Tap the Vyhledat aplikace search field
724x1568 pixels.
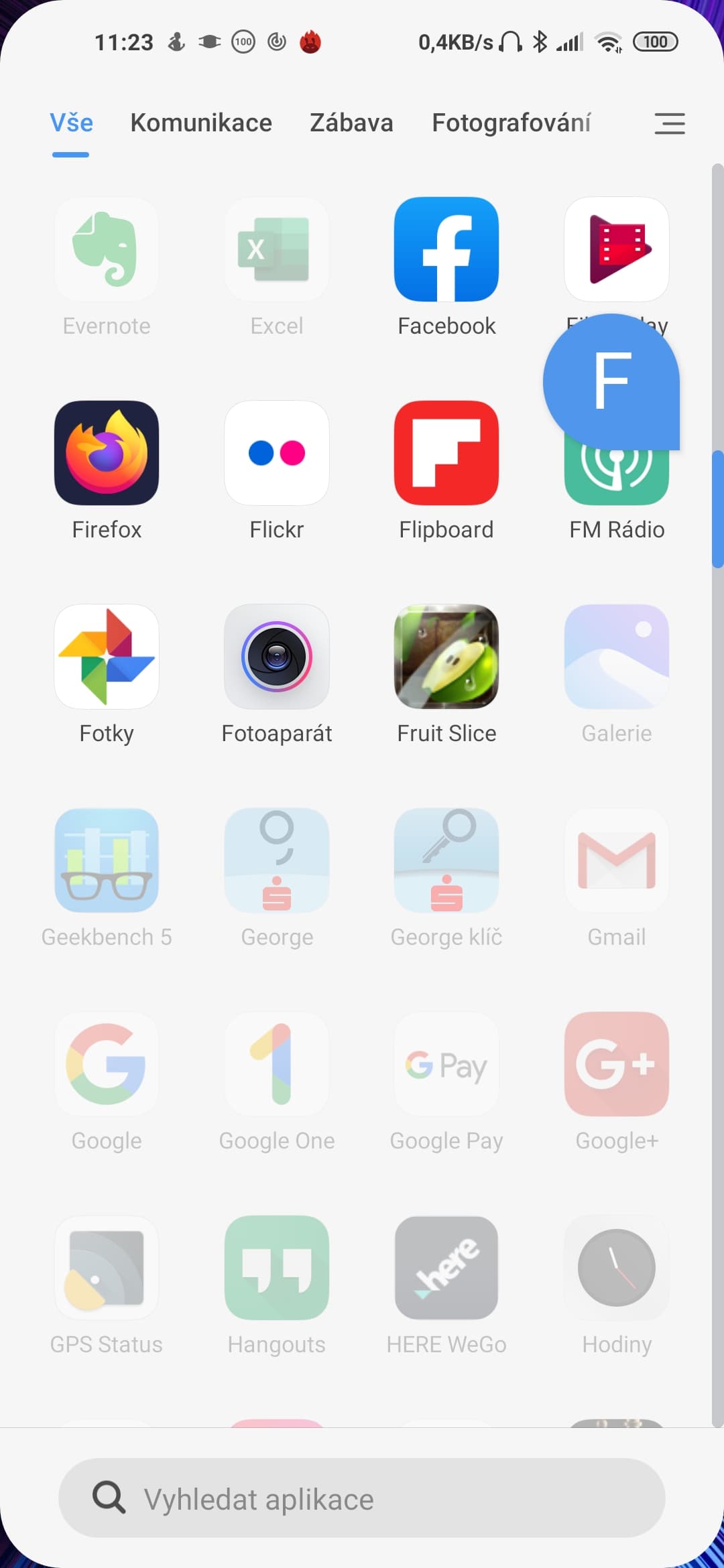(x=362, y=1498)
